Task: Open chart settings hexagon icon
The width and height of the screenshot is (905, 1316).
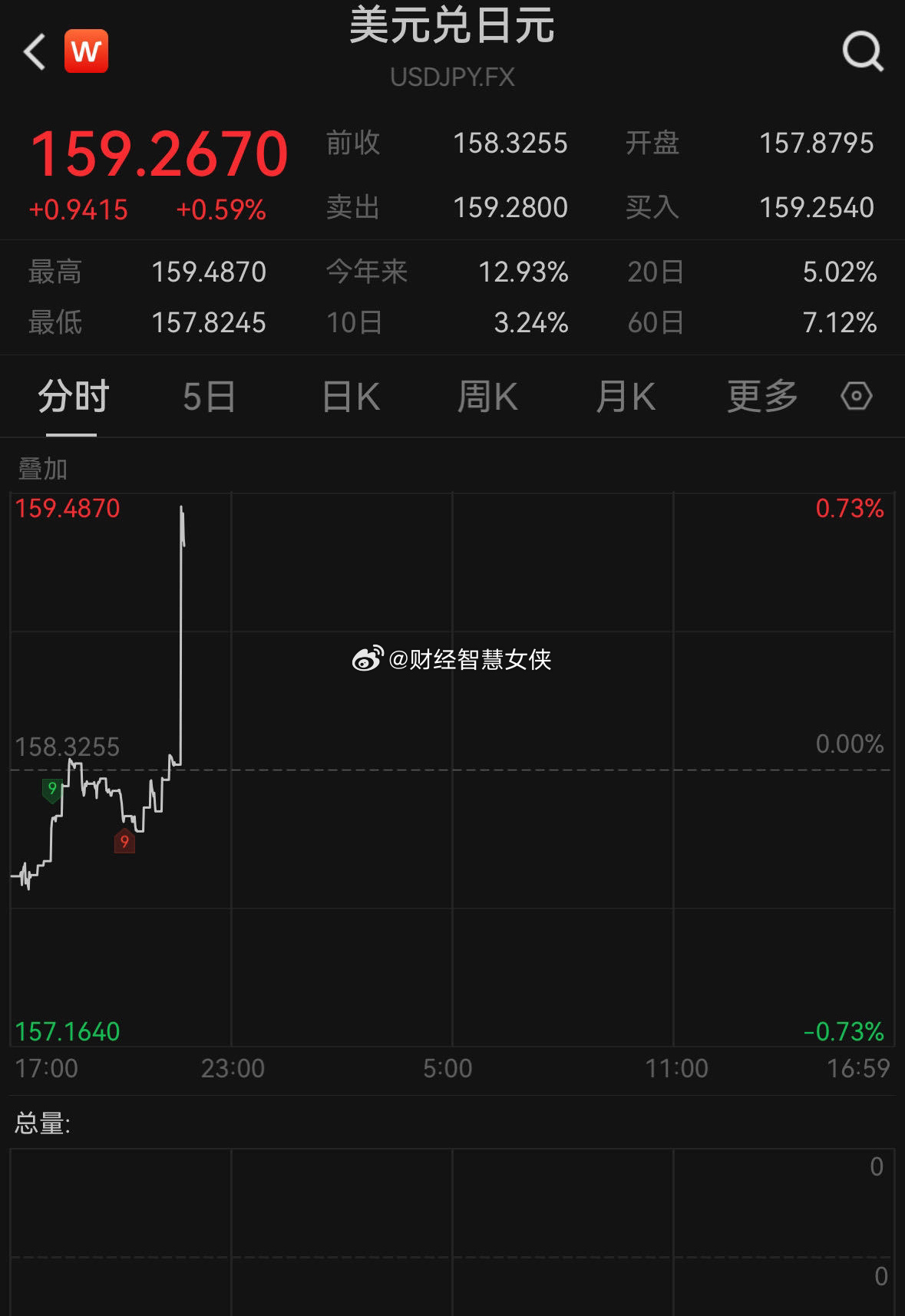Action: (x=856, y=396)
